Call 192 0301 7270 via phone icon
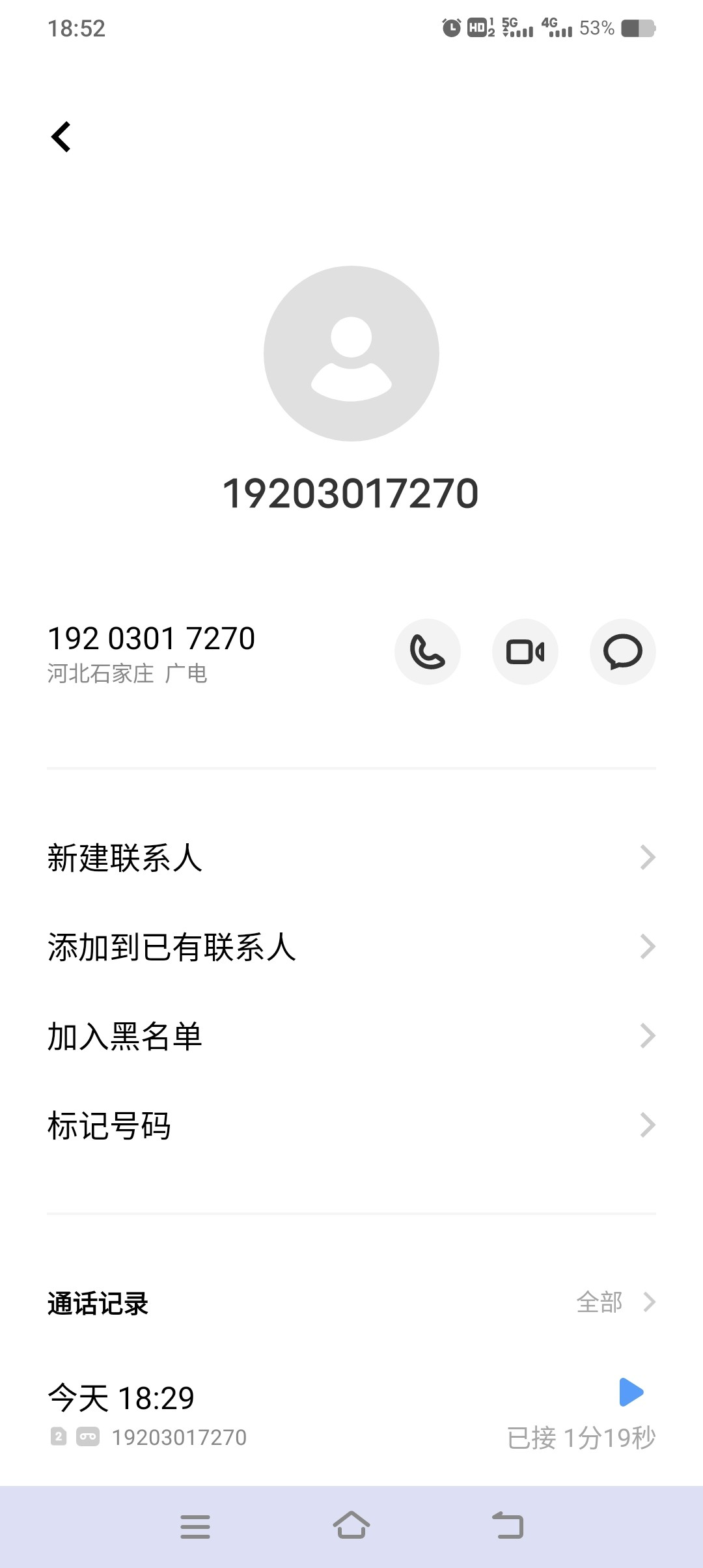This screenshot has height=1568, width=703. point(428,652)
